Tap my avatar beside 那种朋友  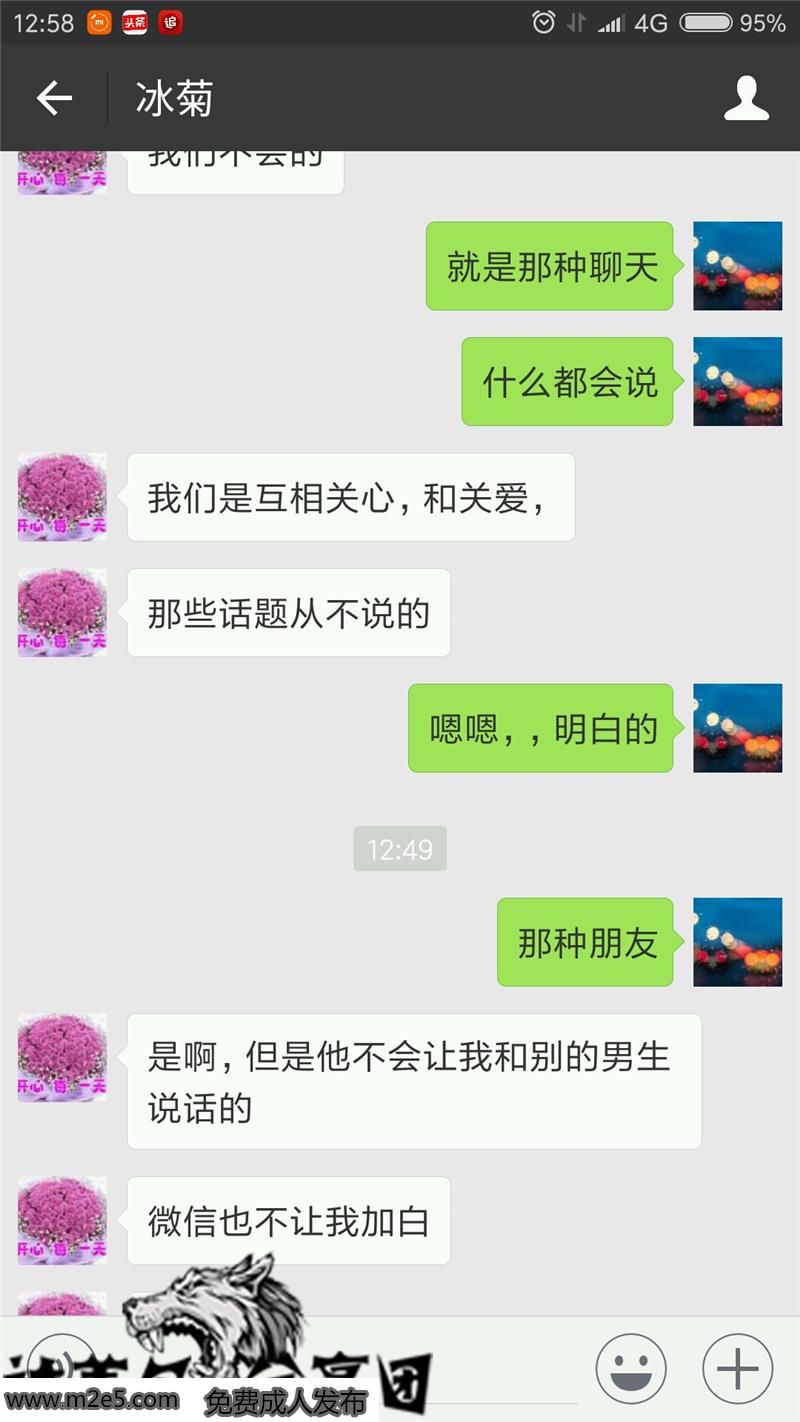tap(737, 942)
